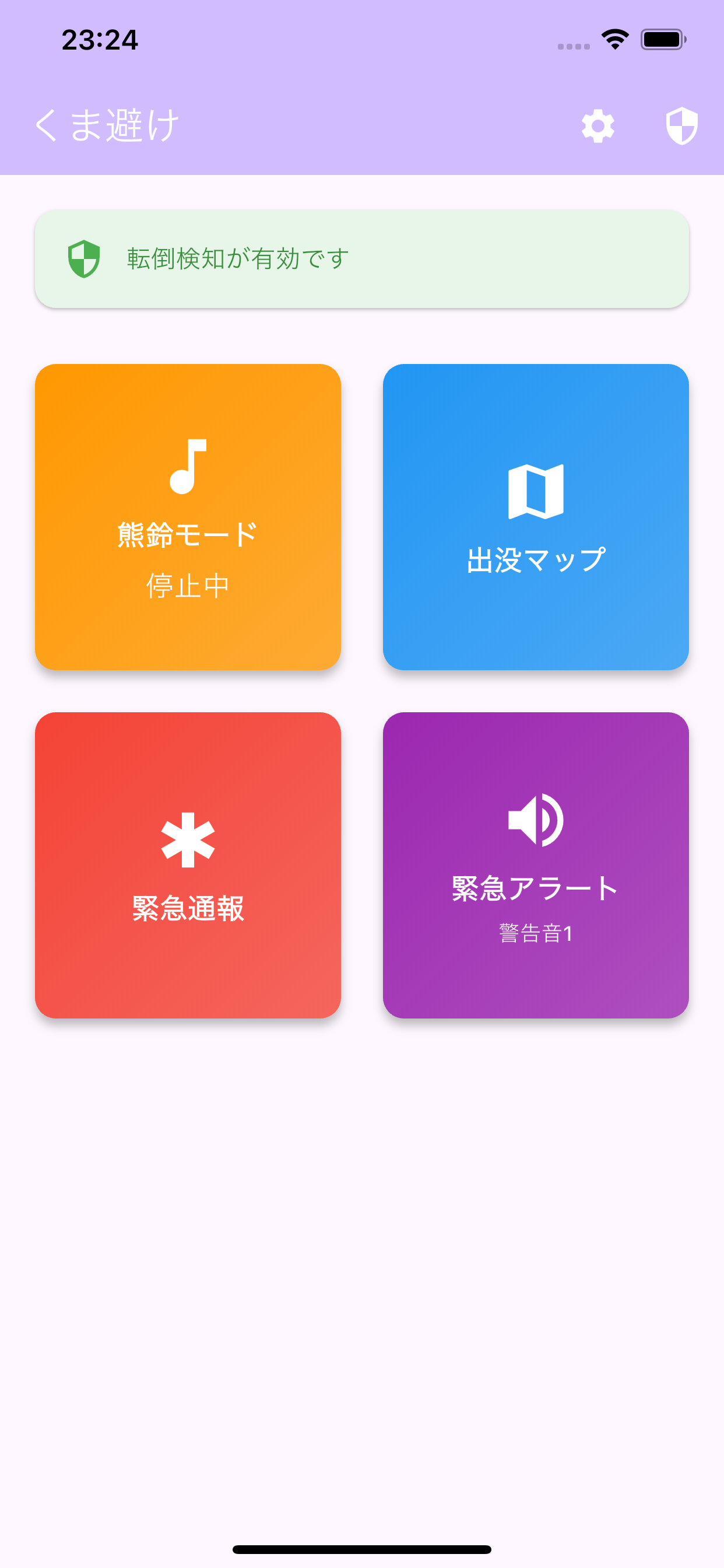Tap the shield icon in the top-right corner
Viewport: 724px width, 1568px height.
(x=681, y=126)
